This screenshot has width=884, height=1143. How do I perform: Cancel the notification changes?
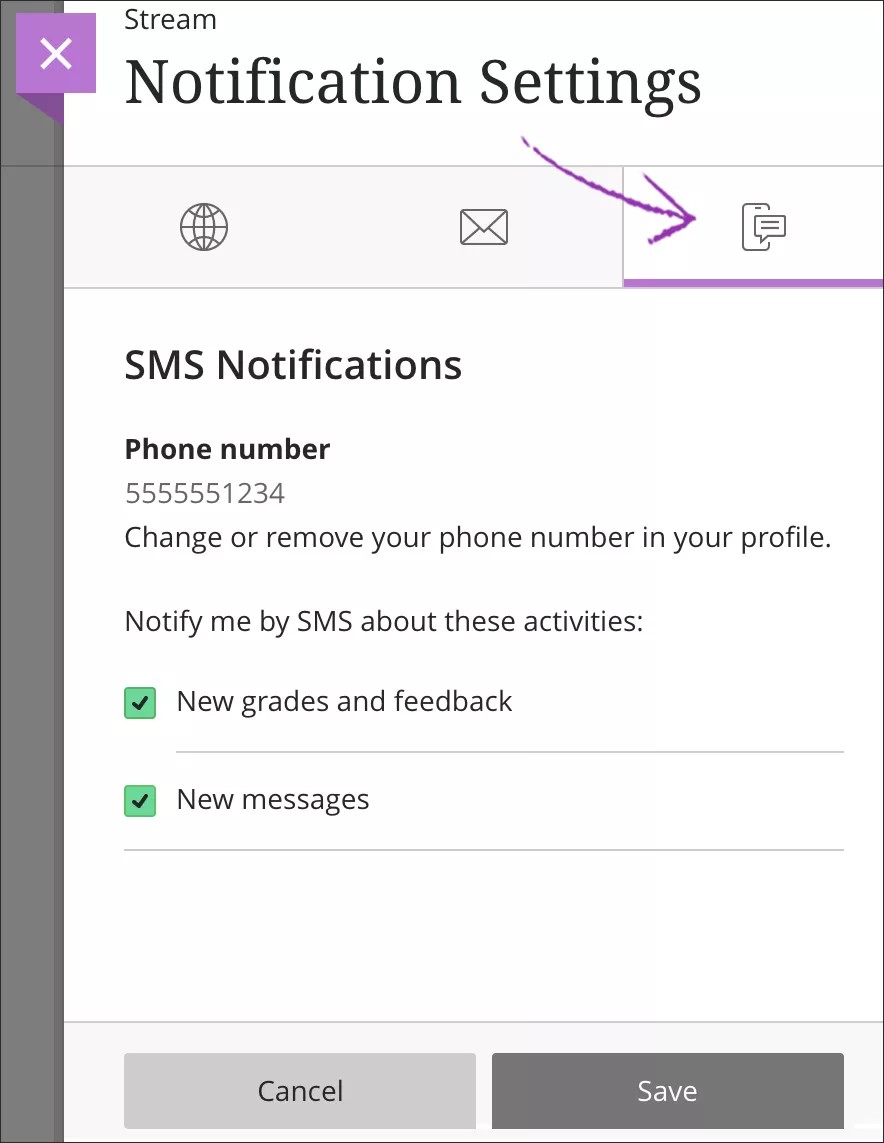(x=299, y=1090)
